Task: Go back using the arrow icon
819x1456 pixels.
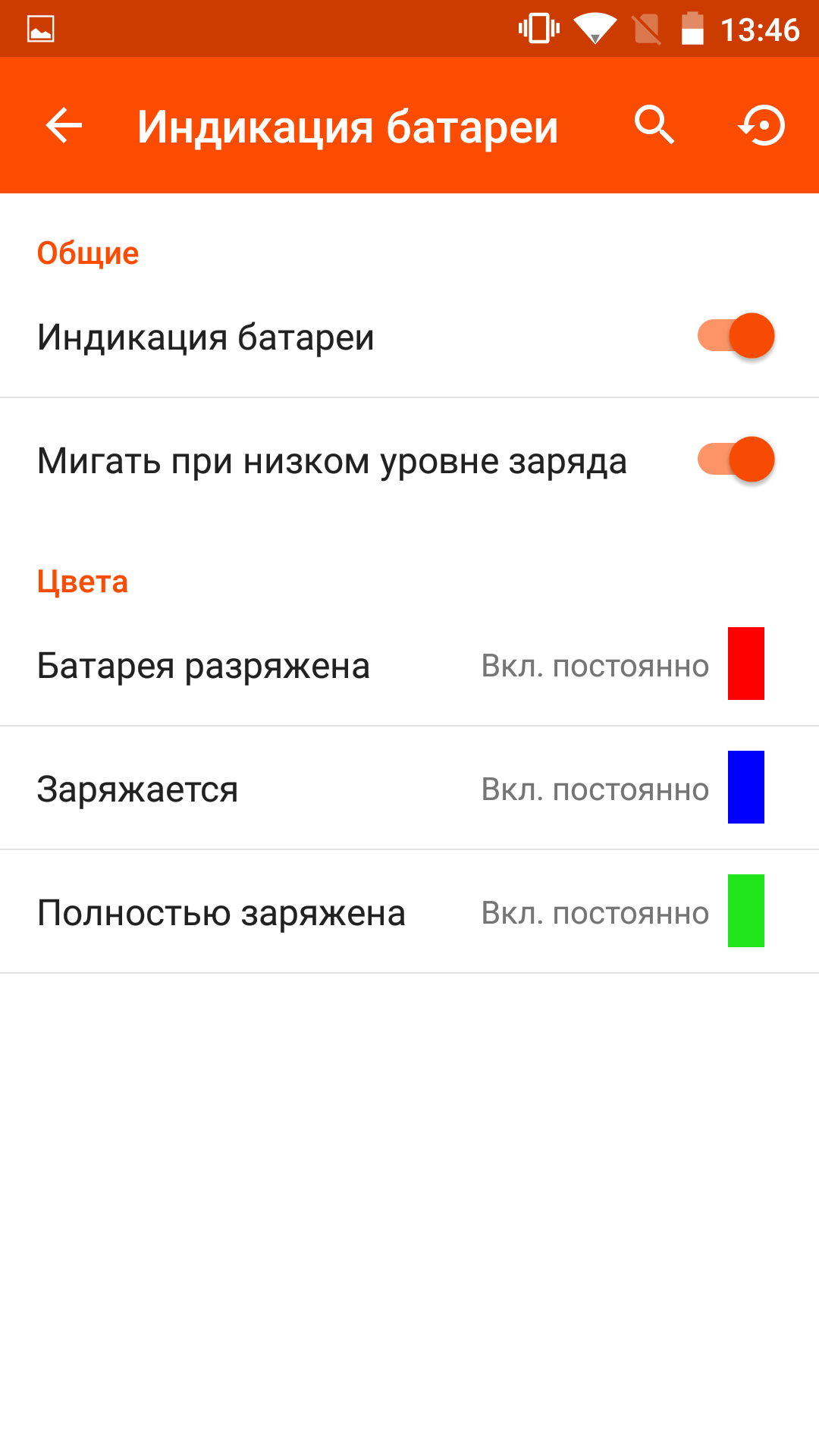Action: pos(64,125)
